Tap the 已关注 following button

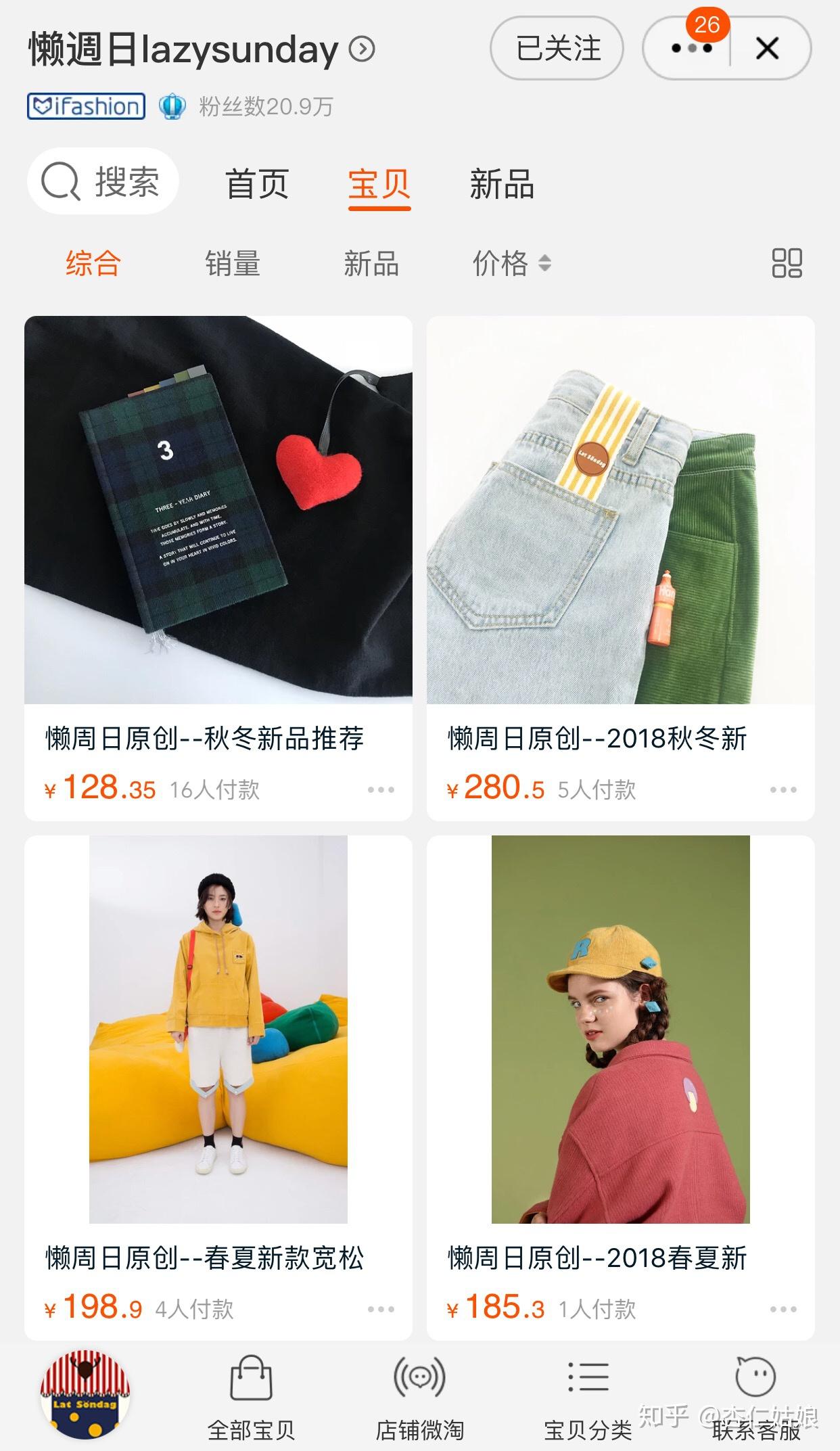click(557, 48)
